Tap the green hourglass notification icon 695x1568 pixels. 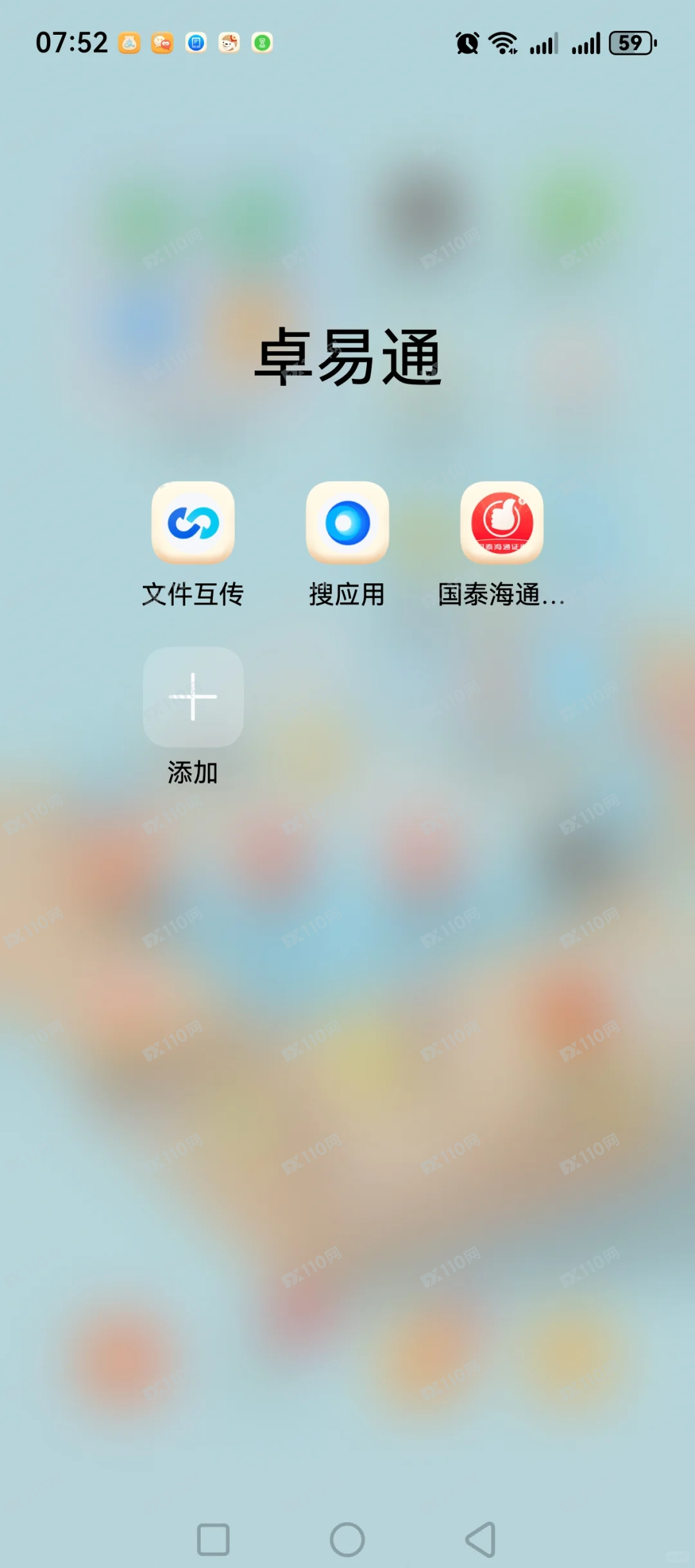click(261, 44)
